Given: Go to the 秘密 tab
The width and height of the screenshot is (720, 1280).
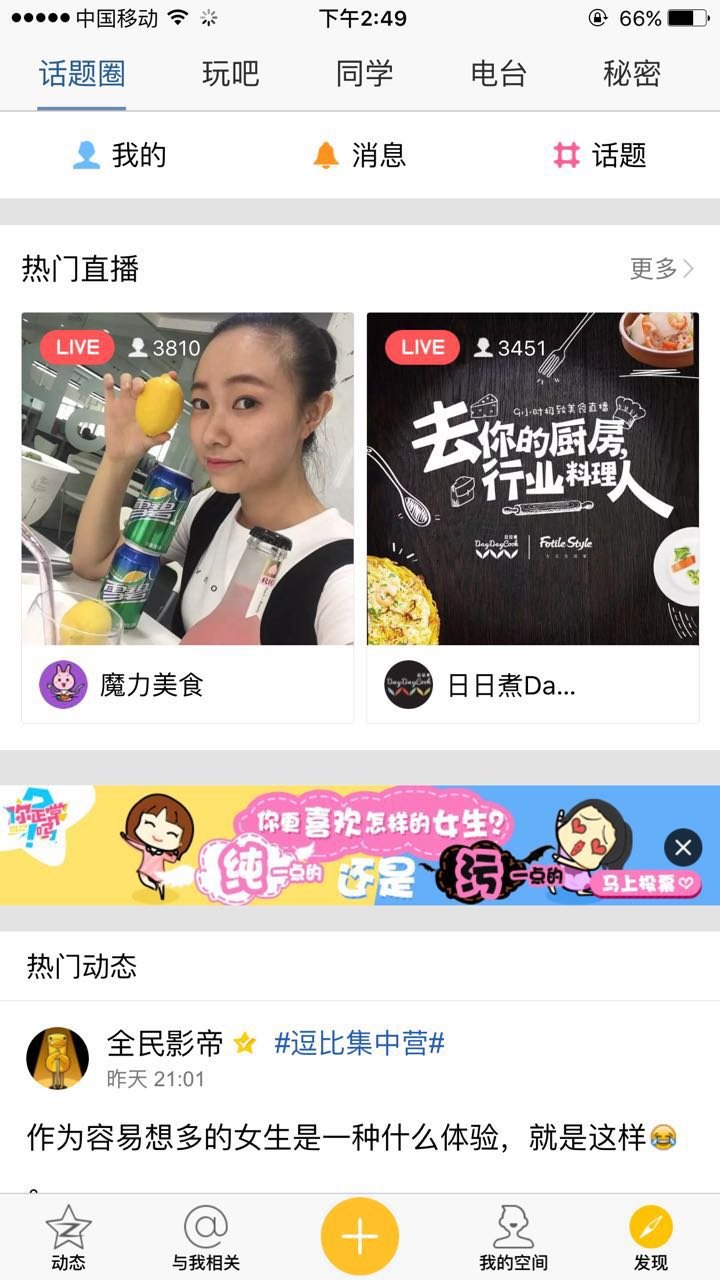Looking at the screenshot, I should click(x=632, y=74).
